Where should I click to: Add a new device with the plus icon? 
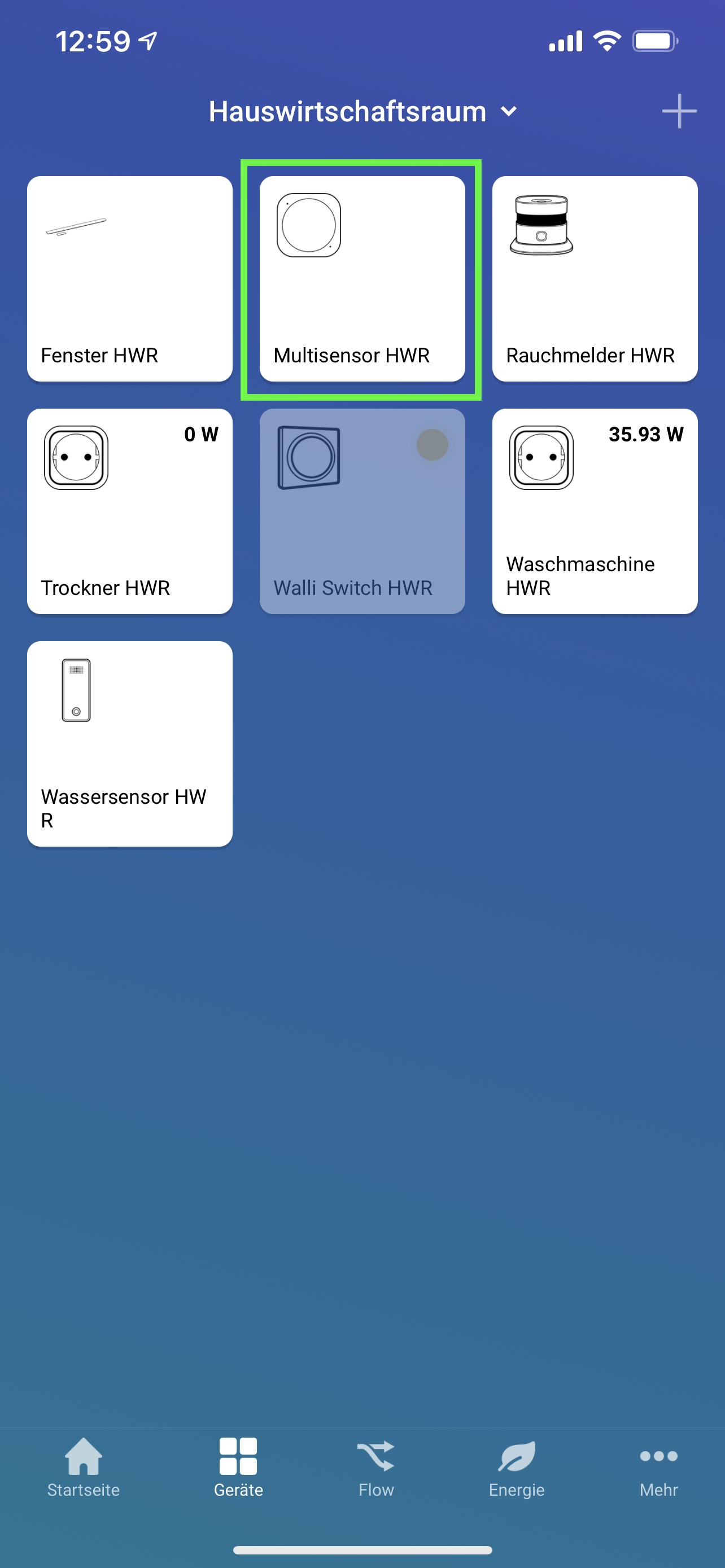point(679,111)
